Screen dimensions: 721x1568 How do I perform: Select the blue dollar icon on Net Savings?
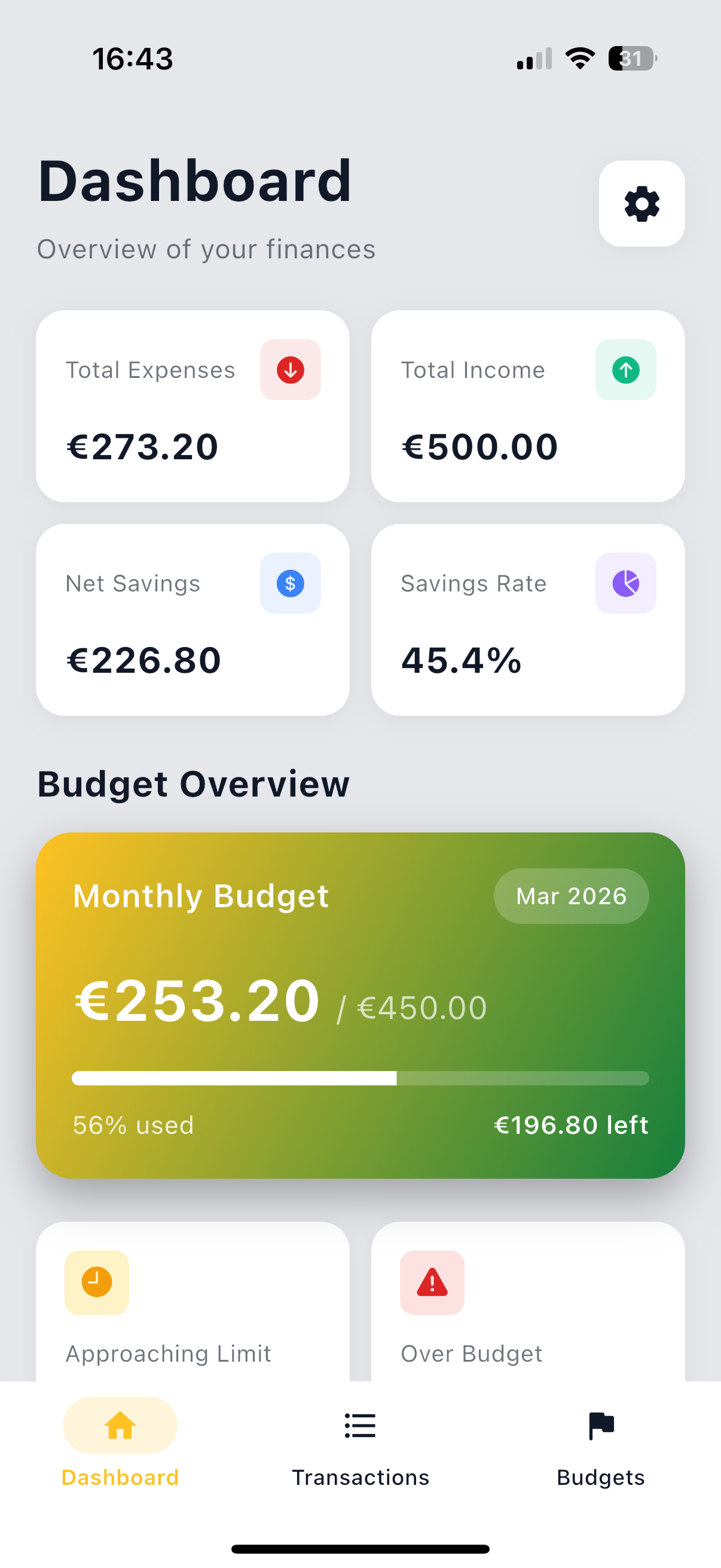290,583
